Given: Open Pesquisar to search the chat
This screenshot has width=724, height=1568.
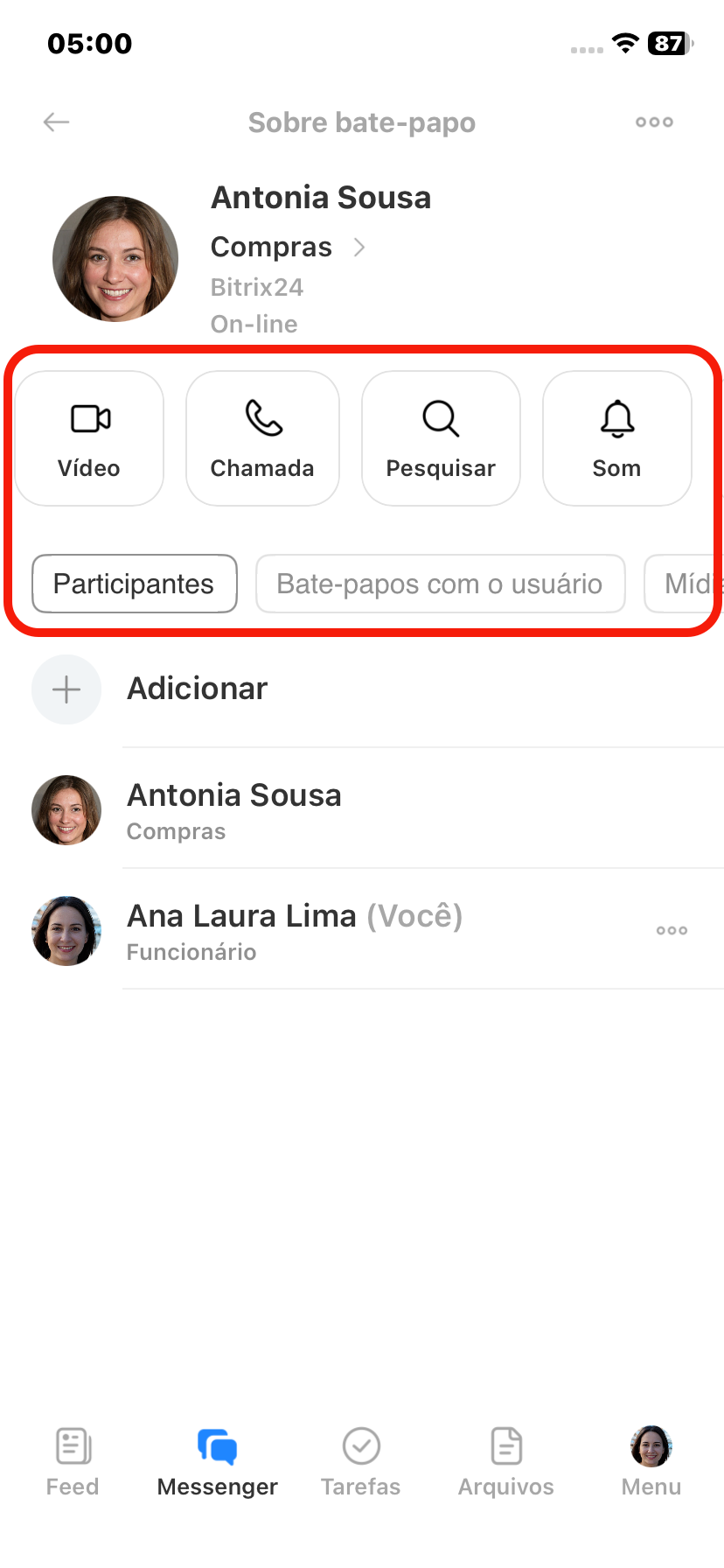Looking at the screenshot, I should [x=441, y=438].
